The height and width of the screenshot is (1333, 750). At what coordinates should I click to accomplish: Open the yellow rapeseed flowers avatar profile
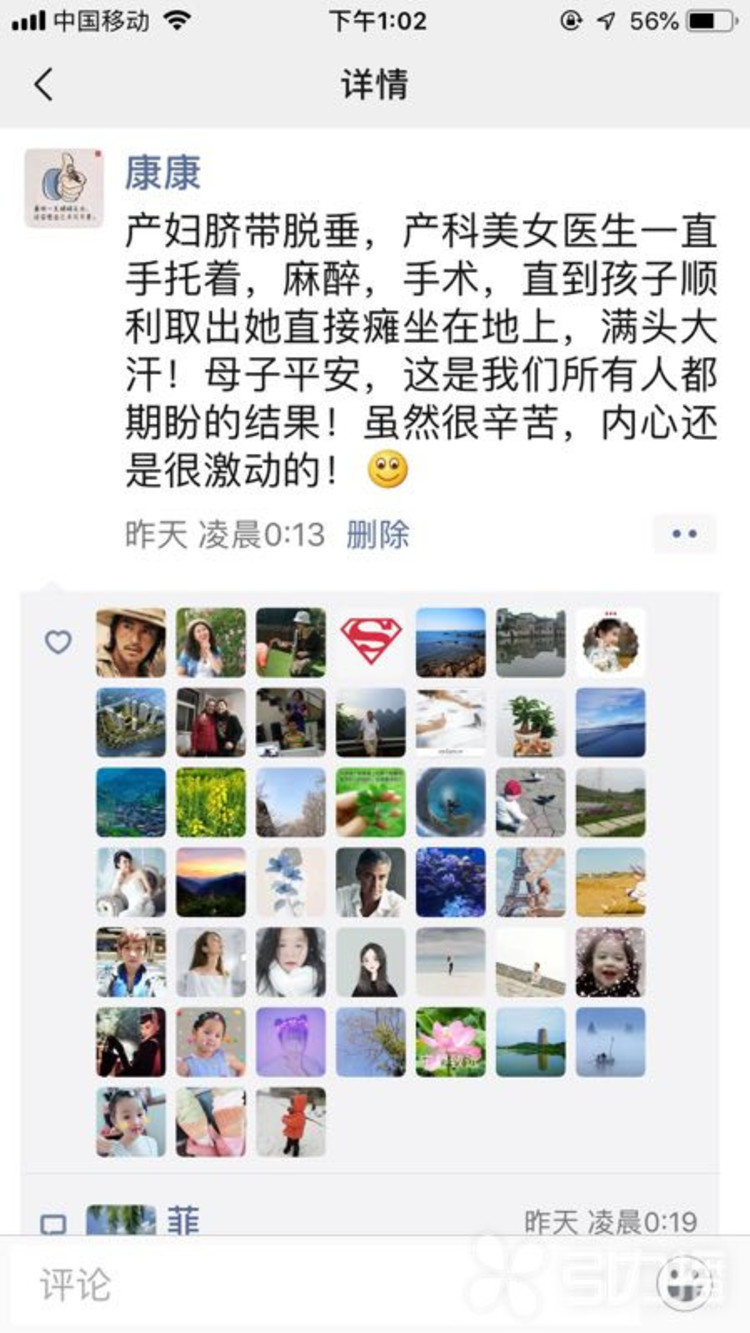point(211,802)
